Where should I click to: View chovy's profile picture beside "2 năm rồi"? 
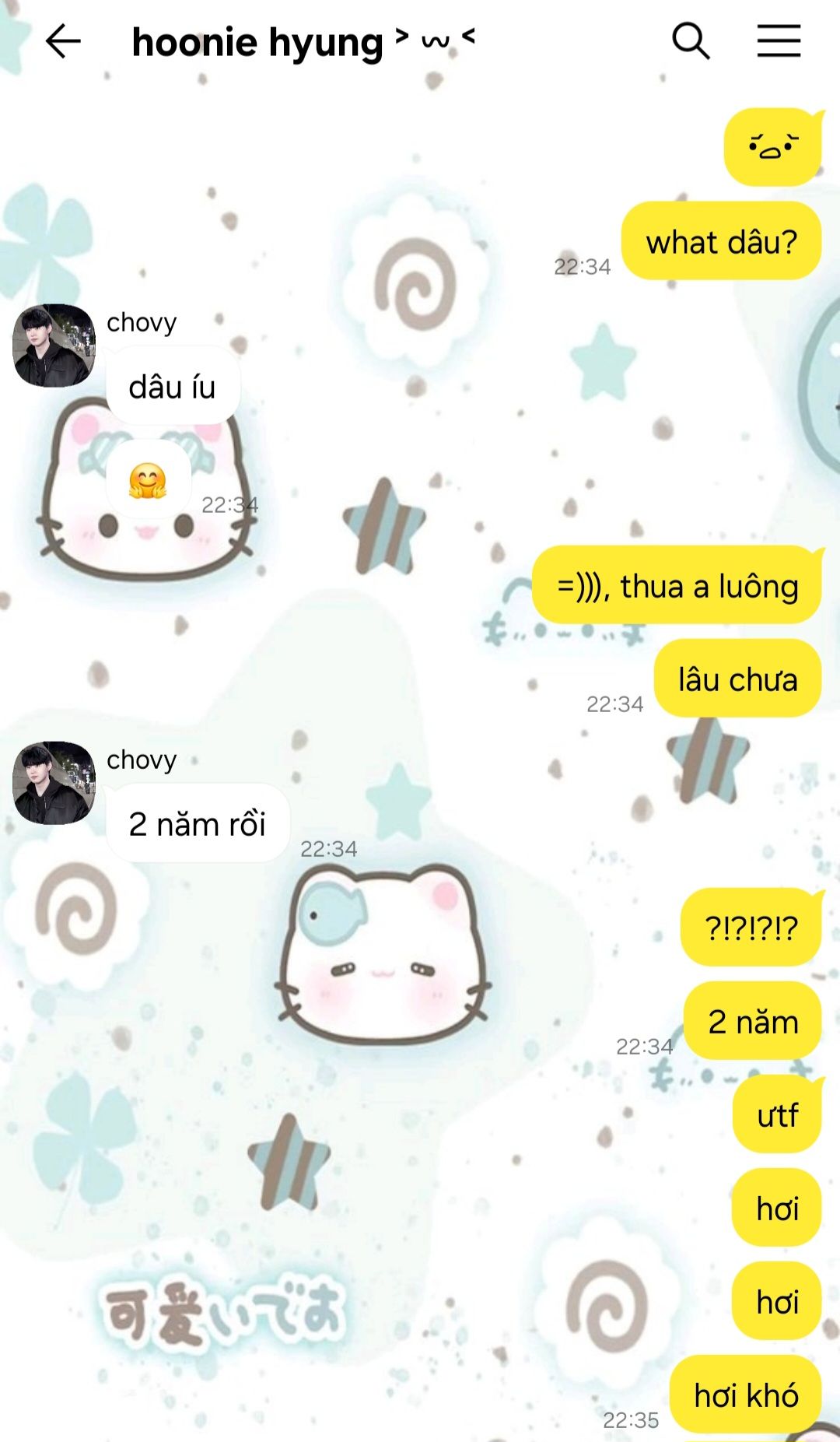pos(54,782)
